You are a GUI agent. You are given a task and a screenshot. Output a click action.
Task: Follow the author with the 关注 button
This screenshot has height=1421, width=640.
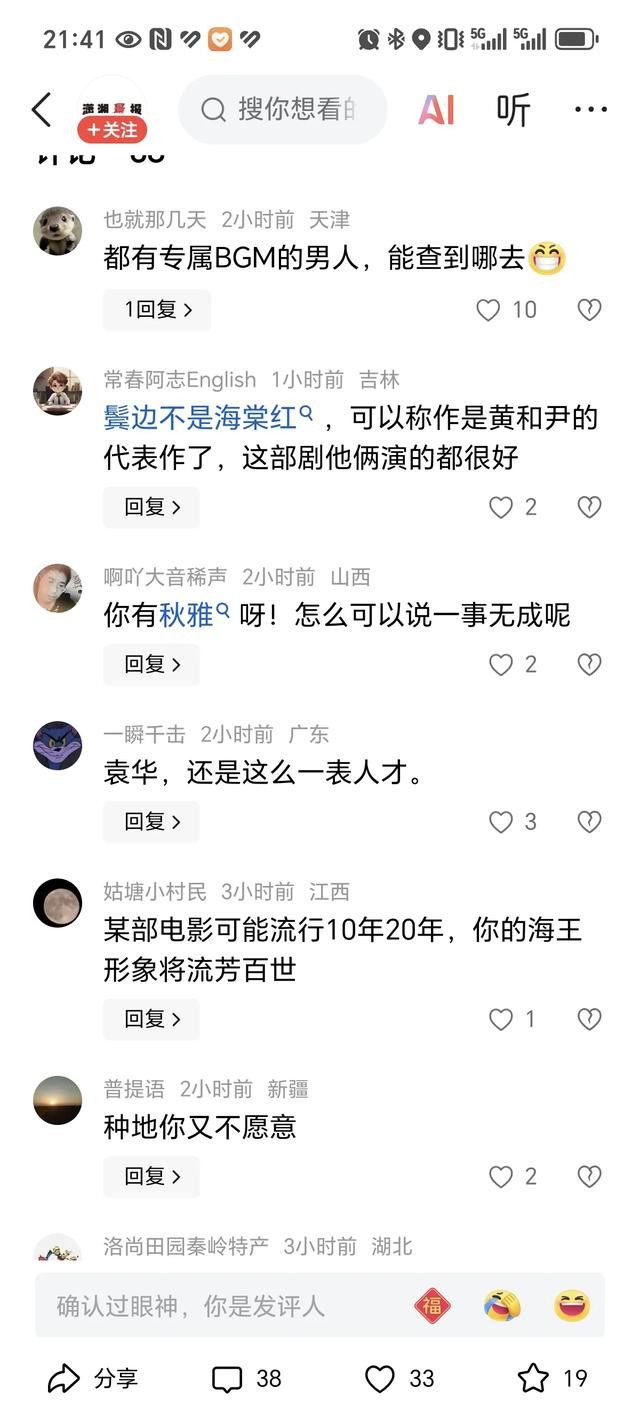[112, 130]
